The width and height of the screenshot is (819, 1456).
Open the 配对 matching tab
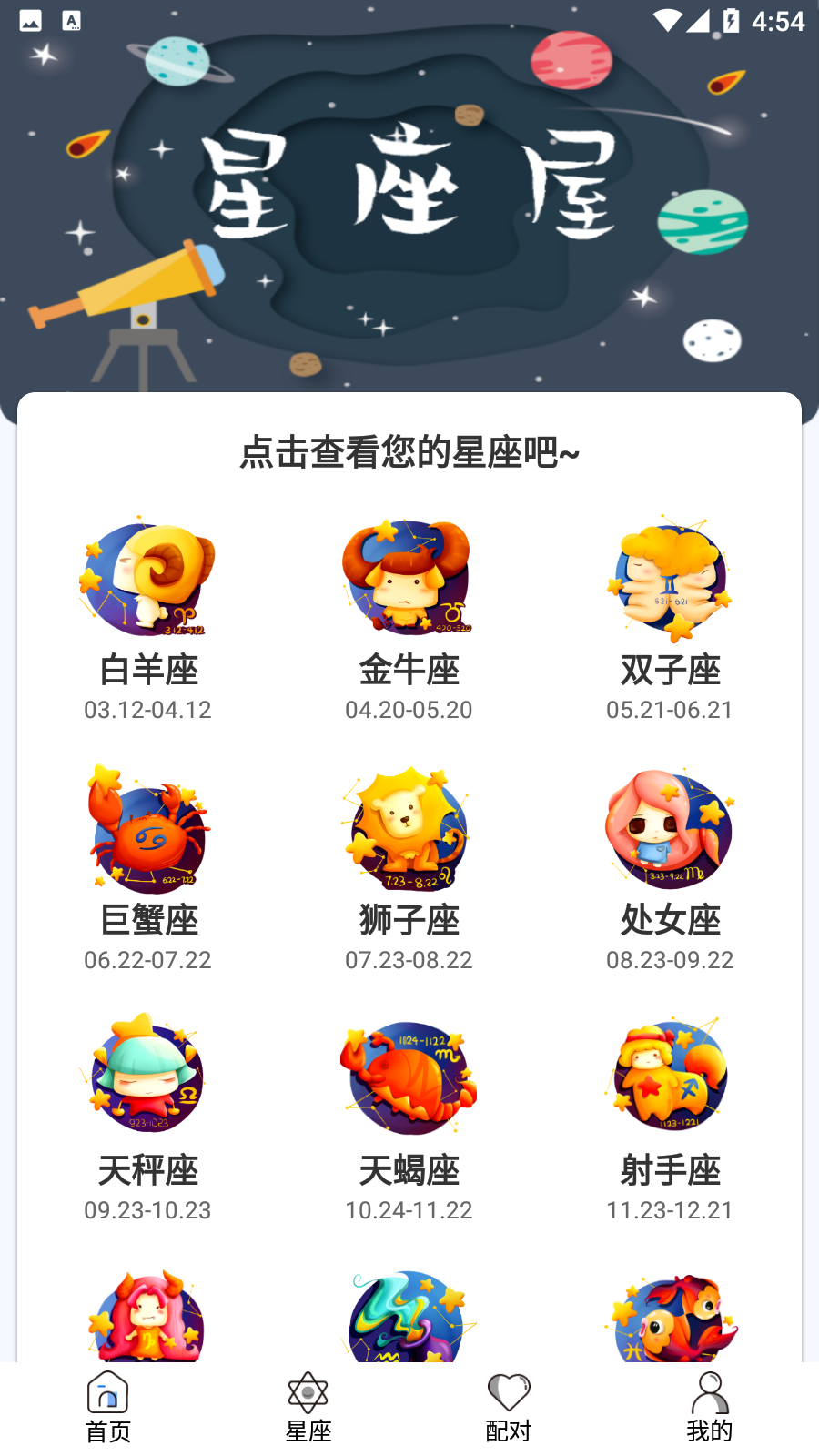[x=509, y=1407]
